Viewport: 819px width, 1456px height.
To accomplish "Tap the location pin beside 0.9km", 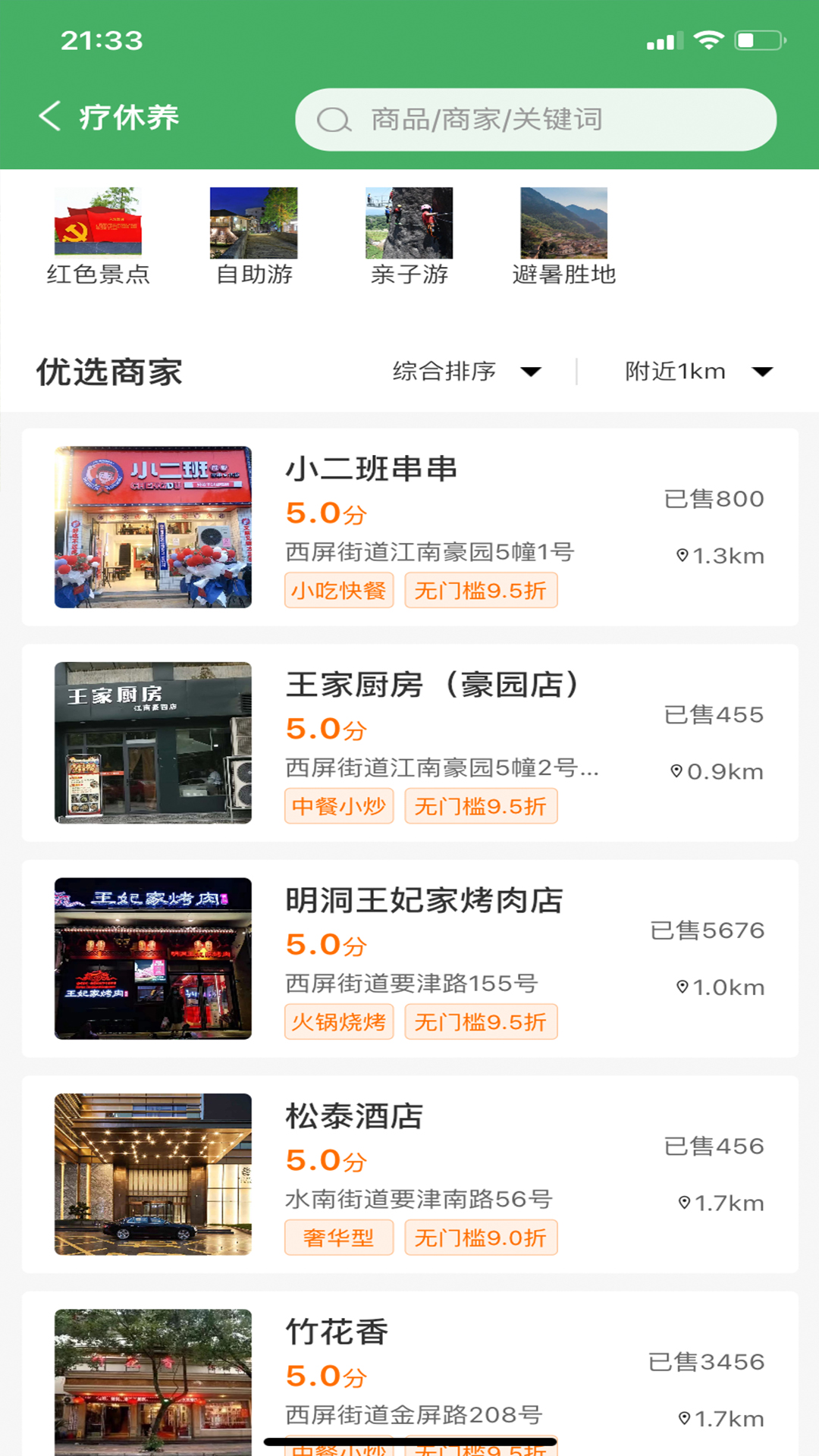I will 677,772.
